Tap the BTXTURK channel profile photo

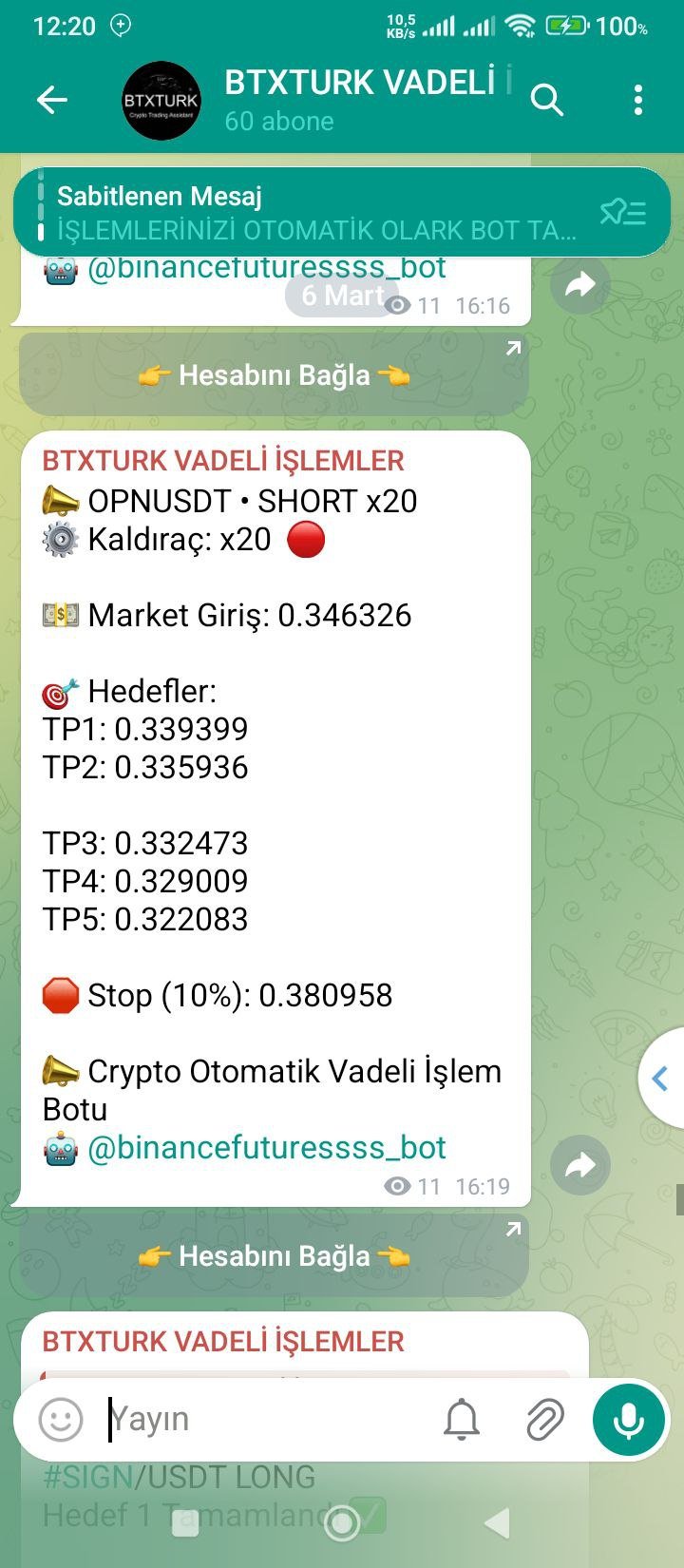tap(161, 99)
